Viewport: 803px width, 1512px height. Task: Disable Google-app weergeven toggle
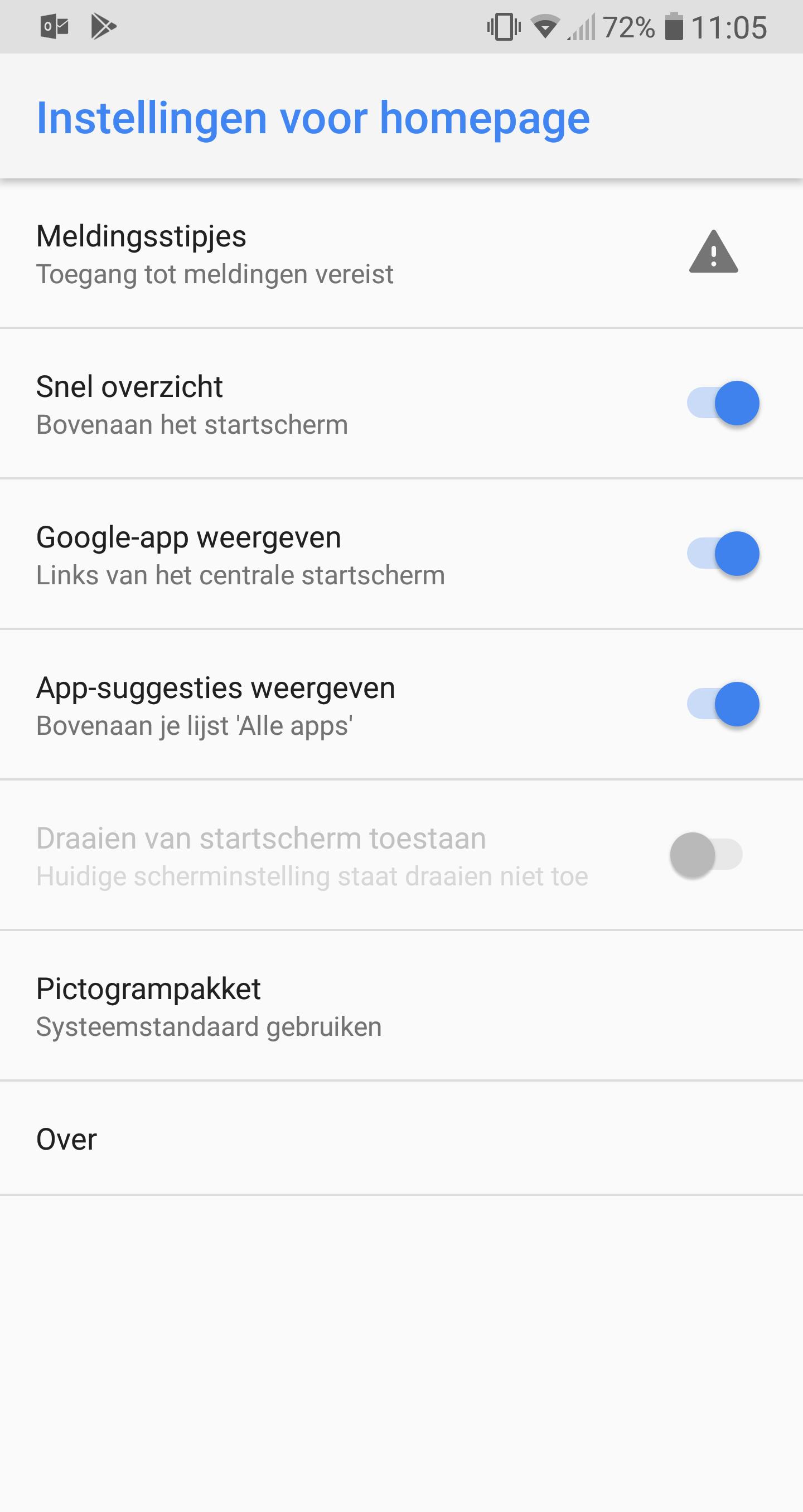pyautogui.click(x=723, y=554)
